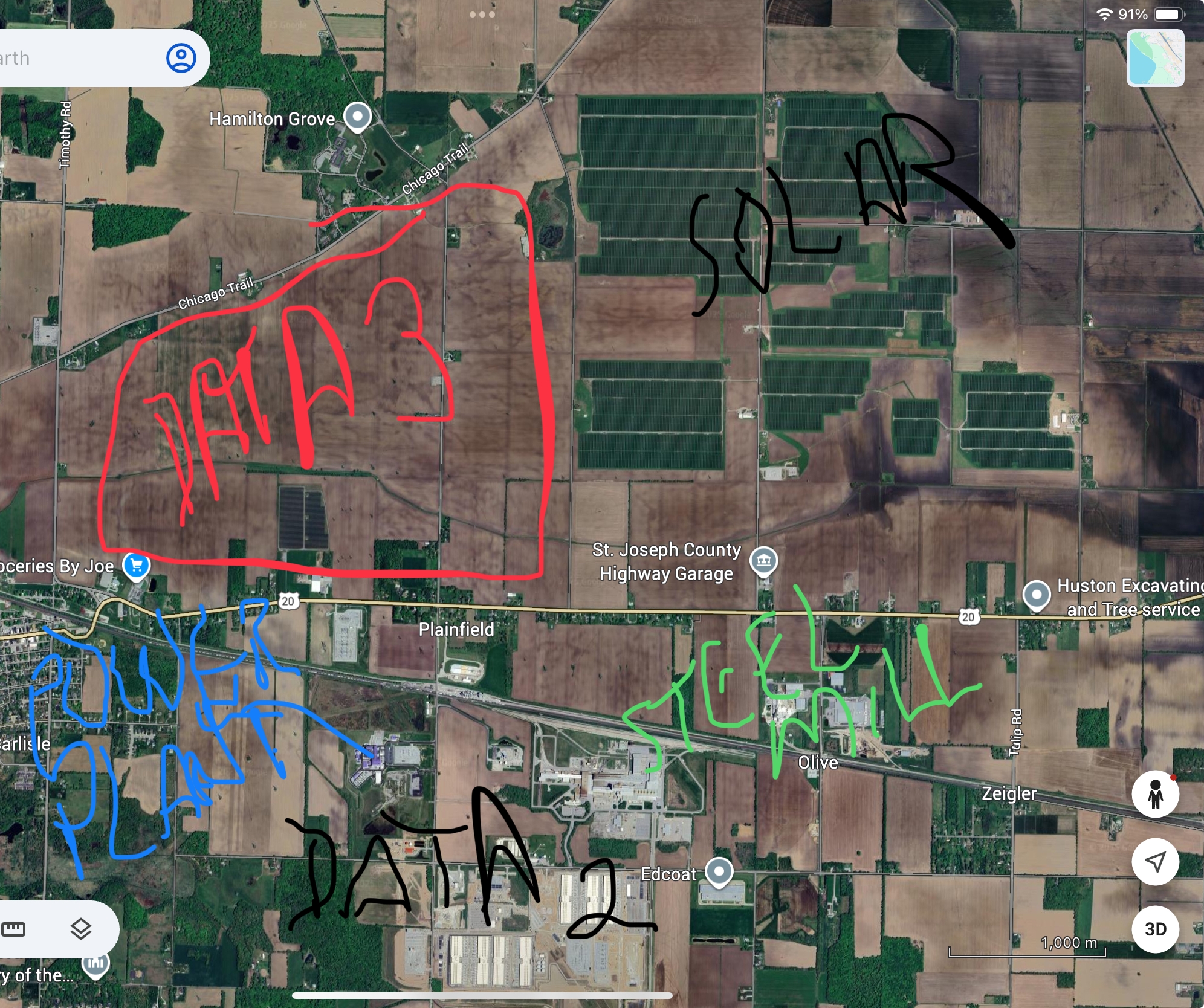Open the St. Joseph County Highway Garage marker
1204x1008 pixels.
(x=763, y=560)
